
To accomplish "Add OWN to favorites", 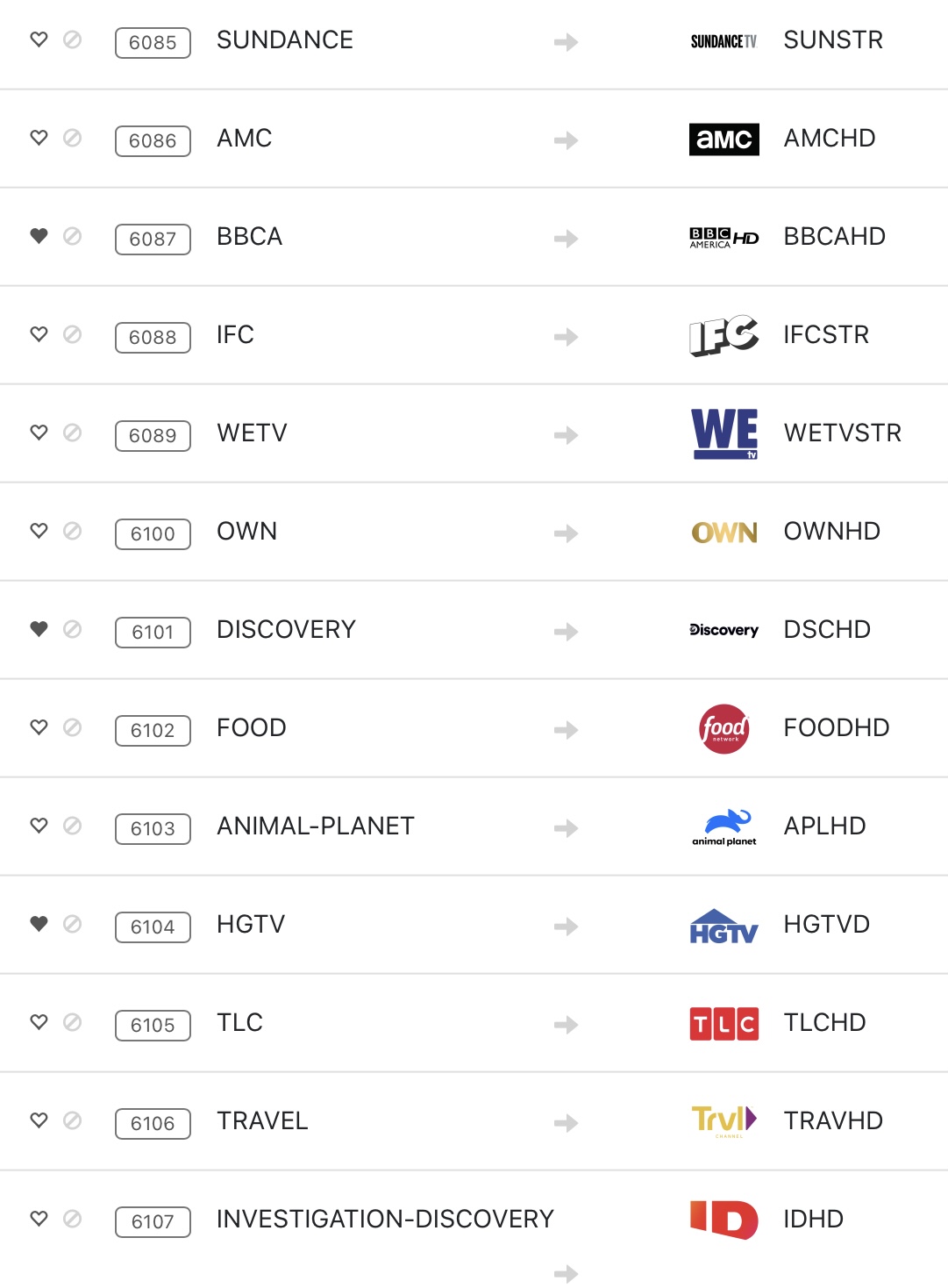I will 39,531.
